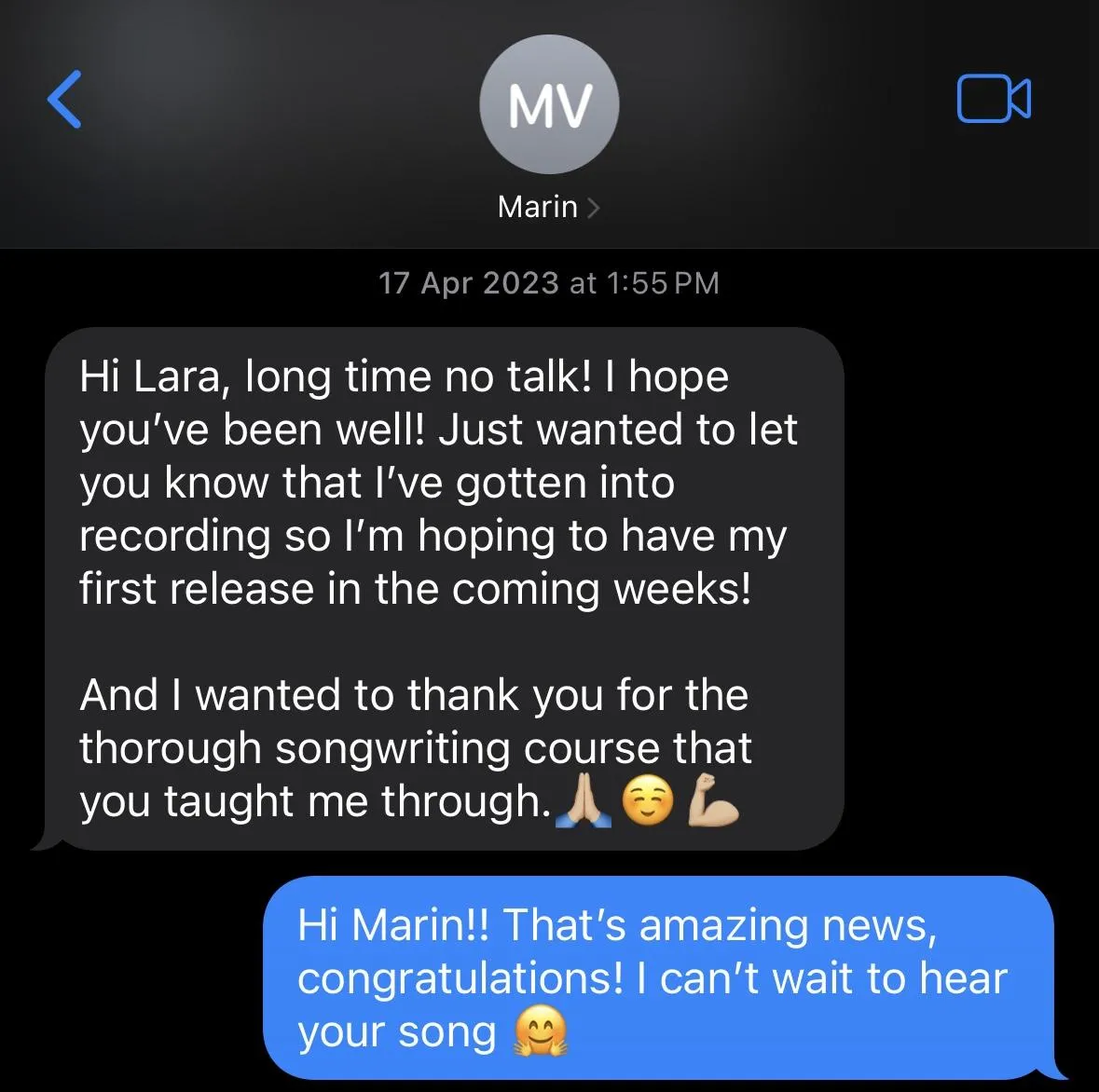Start a FaceTime video call with Marin

pyautogui.click(x=994, y=98)
